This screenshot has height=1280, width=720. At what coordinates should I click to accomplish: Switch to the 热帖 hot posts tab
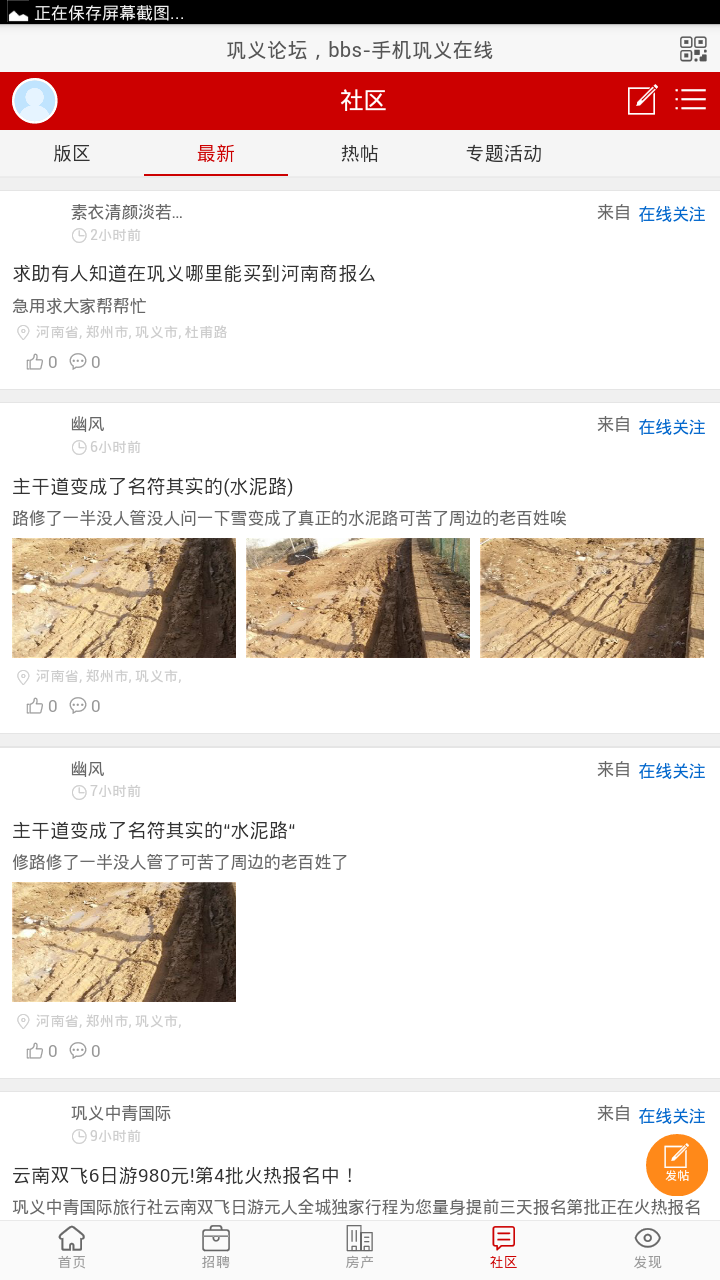click(x=360, y=154)
